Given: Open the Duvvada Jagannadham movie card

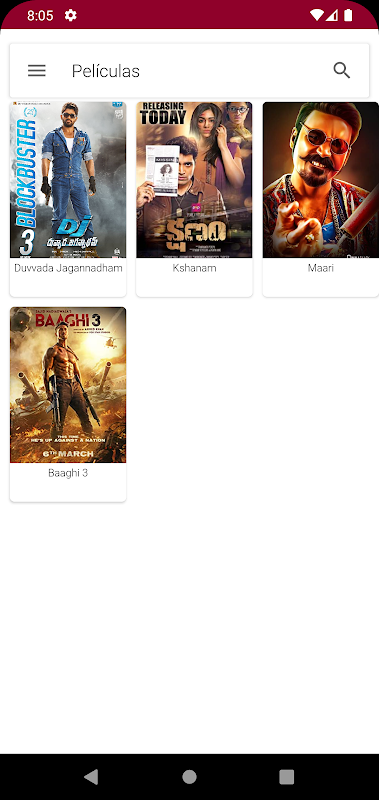Looking at the screenshot, I should (x=68, y=199).
